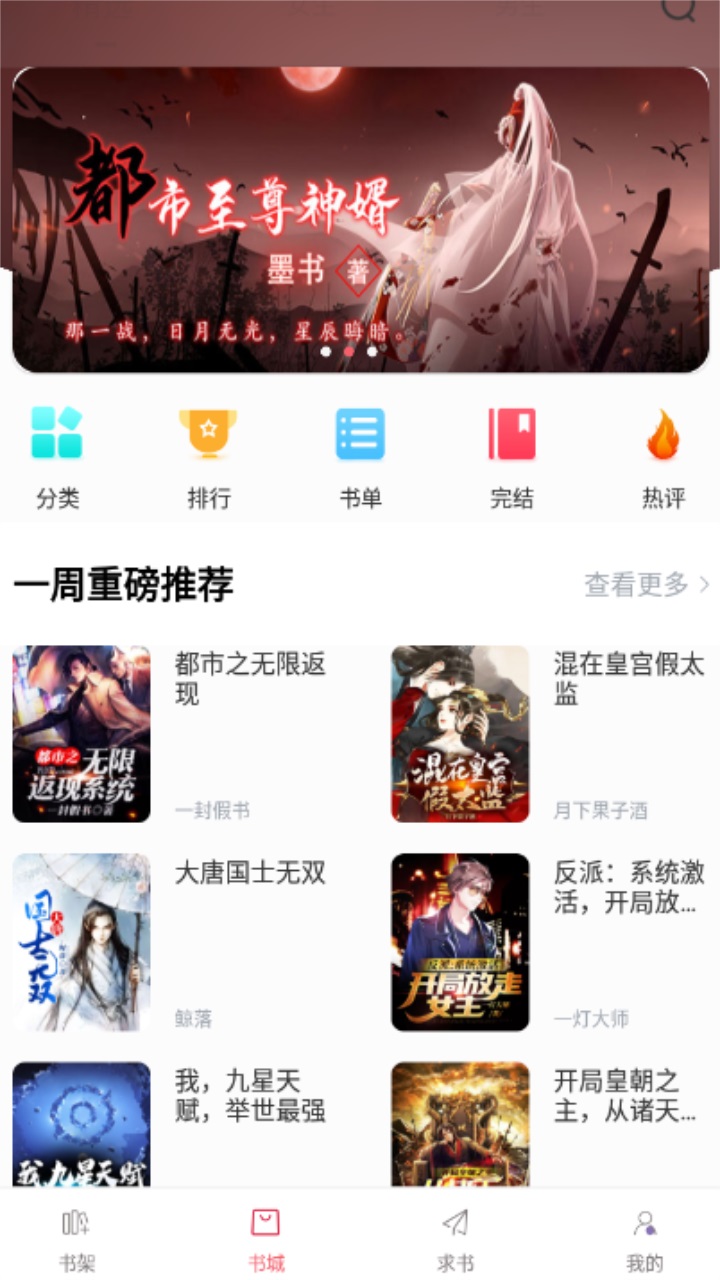The width and height of the screenshot is (720, 1280).
Task: Open the 反派：系统激活 book cover
Action: tap(461, 943)
